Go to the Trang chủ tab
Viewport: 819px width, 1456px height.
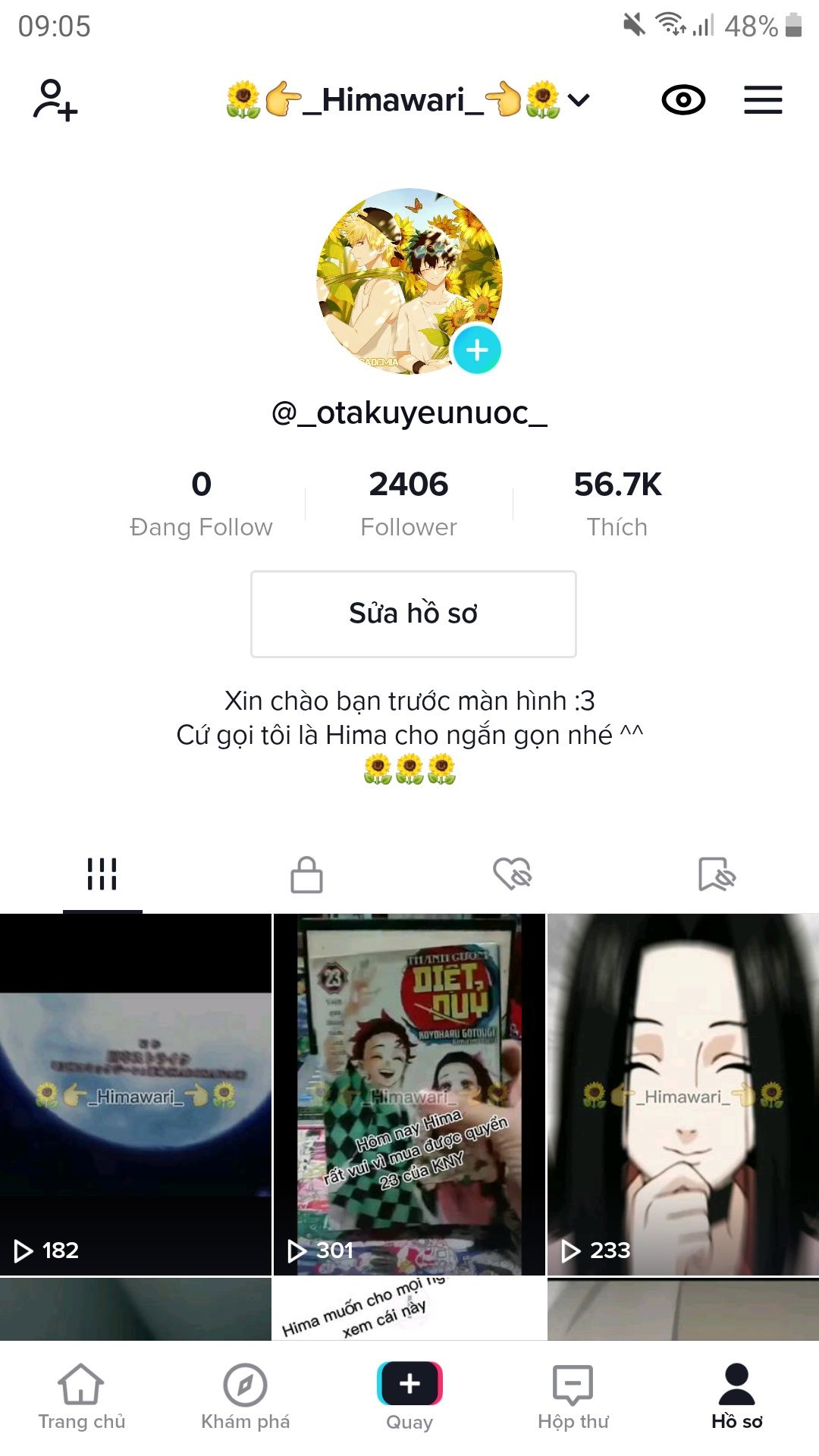[82, 1397]
